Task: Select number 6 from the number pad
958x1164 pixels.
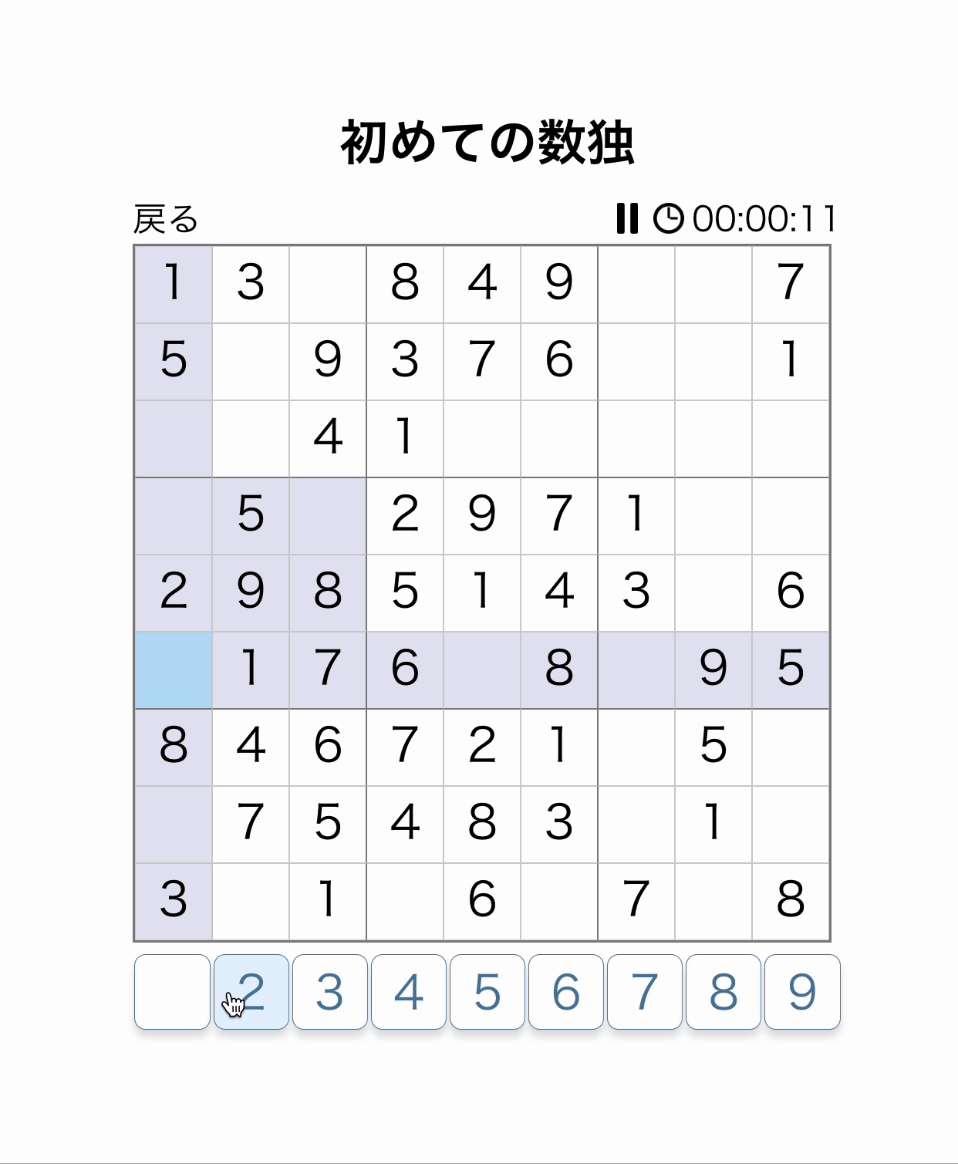Action: [x=566, y=992]
